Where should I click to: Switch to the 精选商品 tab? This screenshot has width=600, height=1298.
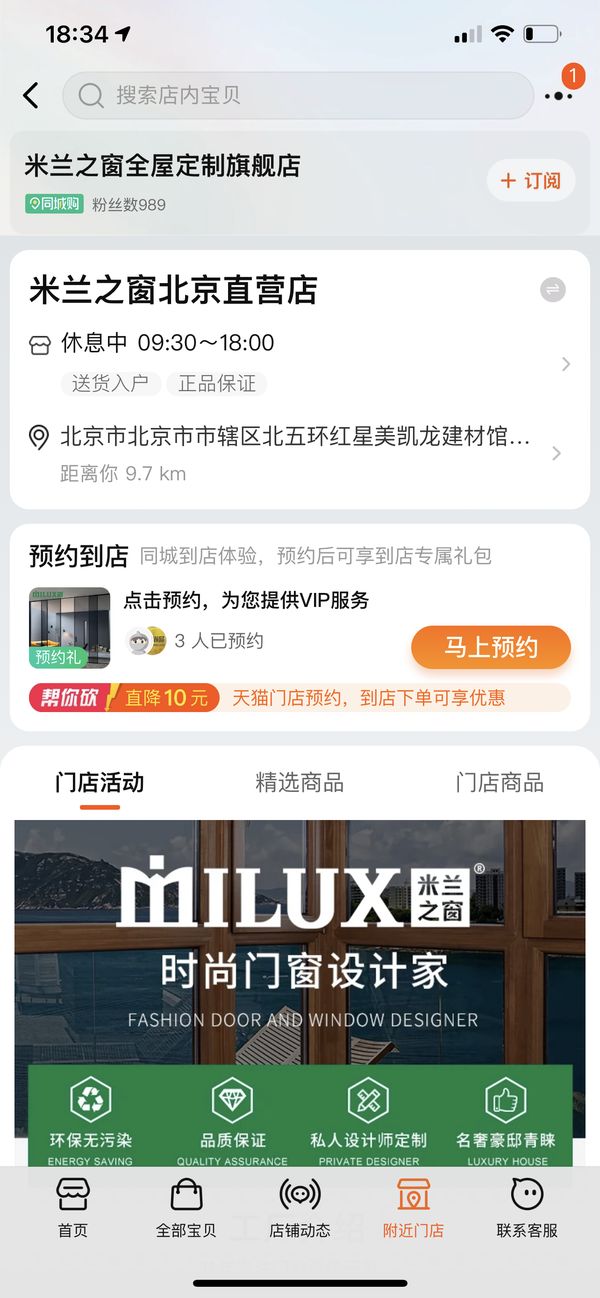[299, 783]
